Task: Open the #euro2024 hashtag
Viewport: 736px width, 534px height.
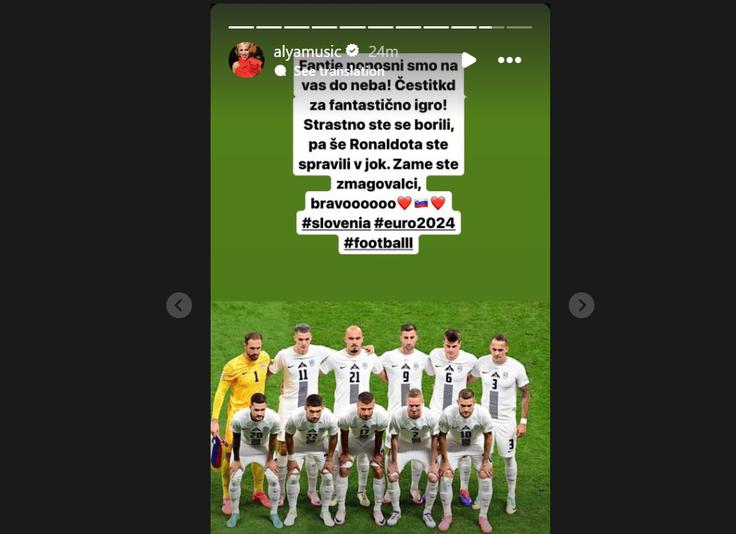Action: click(x=416, y=223)
